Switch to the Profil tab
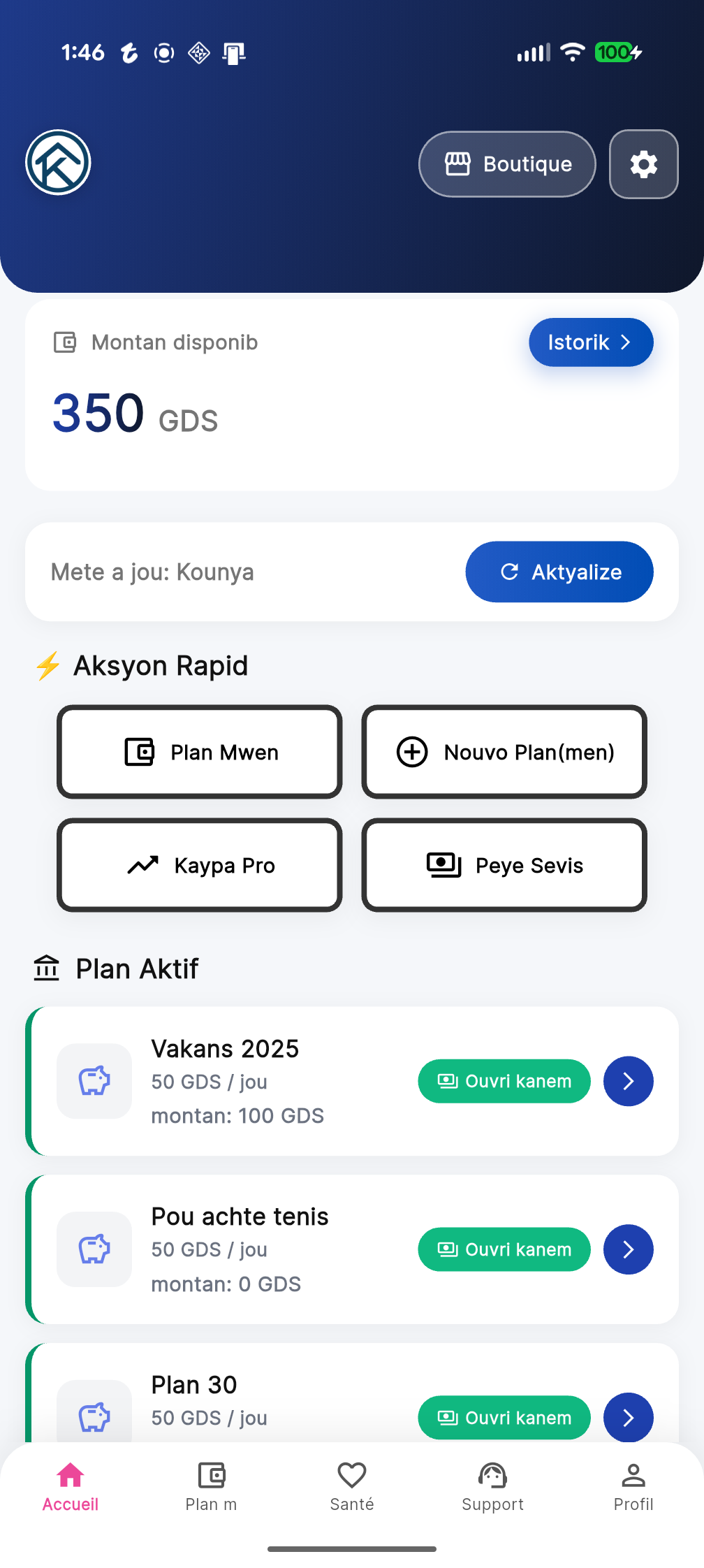The height and width of the screenshot is (1568, 704). pos(633,1488)
